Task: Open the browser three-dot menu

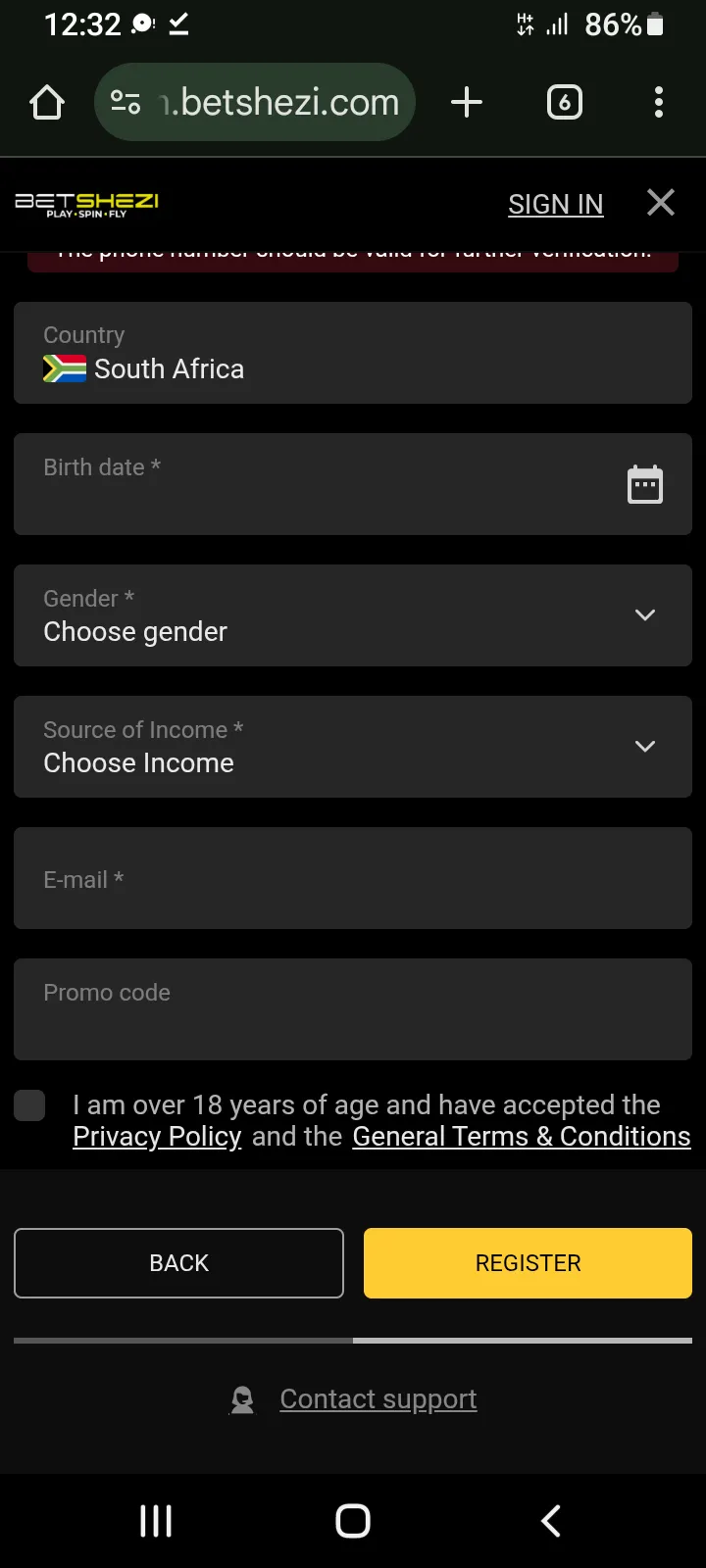Action: click(x=658, y=101)
